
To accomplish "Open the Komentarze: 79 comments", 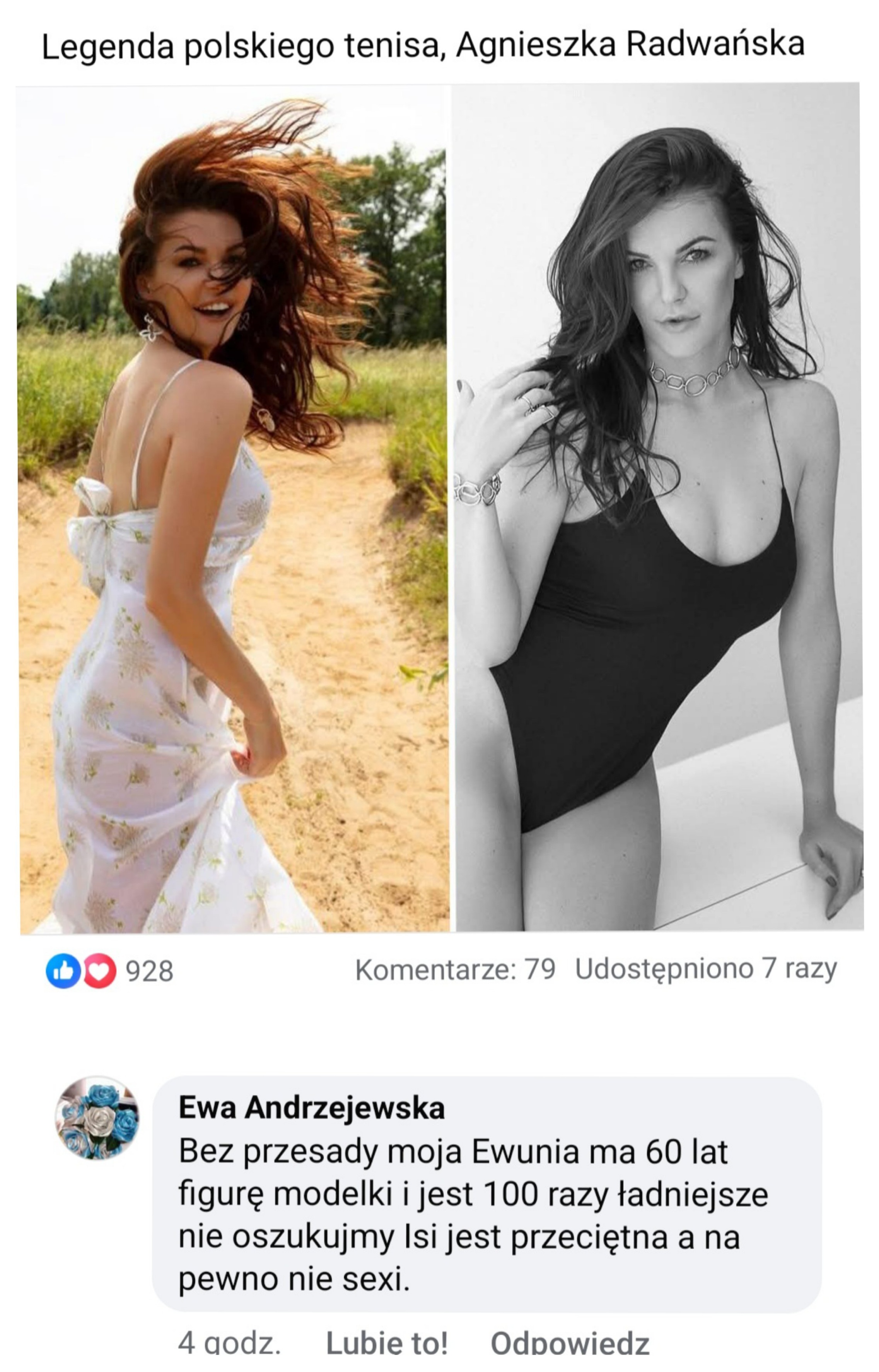I will 455,969.
